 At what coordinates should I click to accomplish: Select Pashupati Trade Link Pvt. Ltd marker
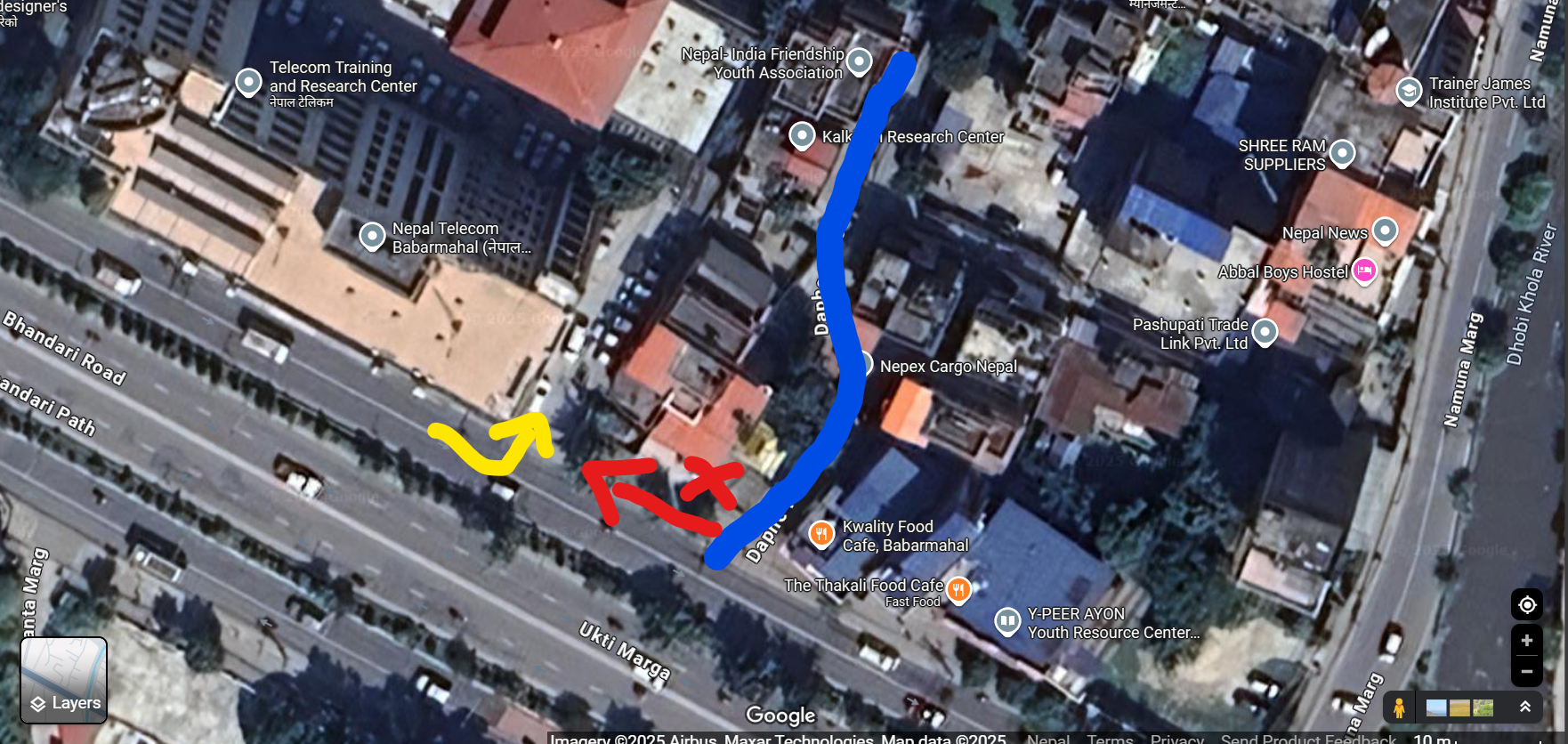(1265, 333)
